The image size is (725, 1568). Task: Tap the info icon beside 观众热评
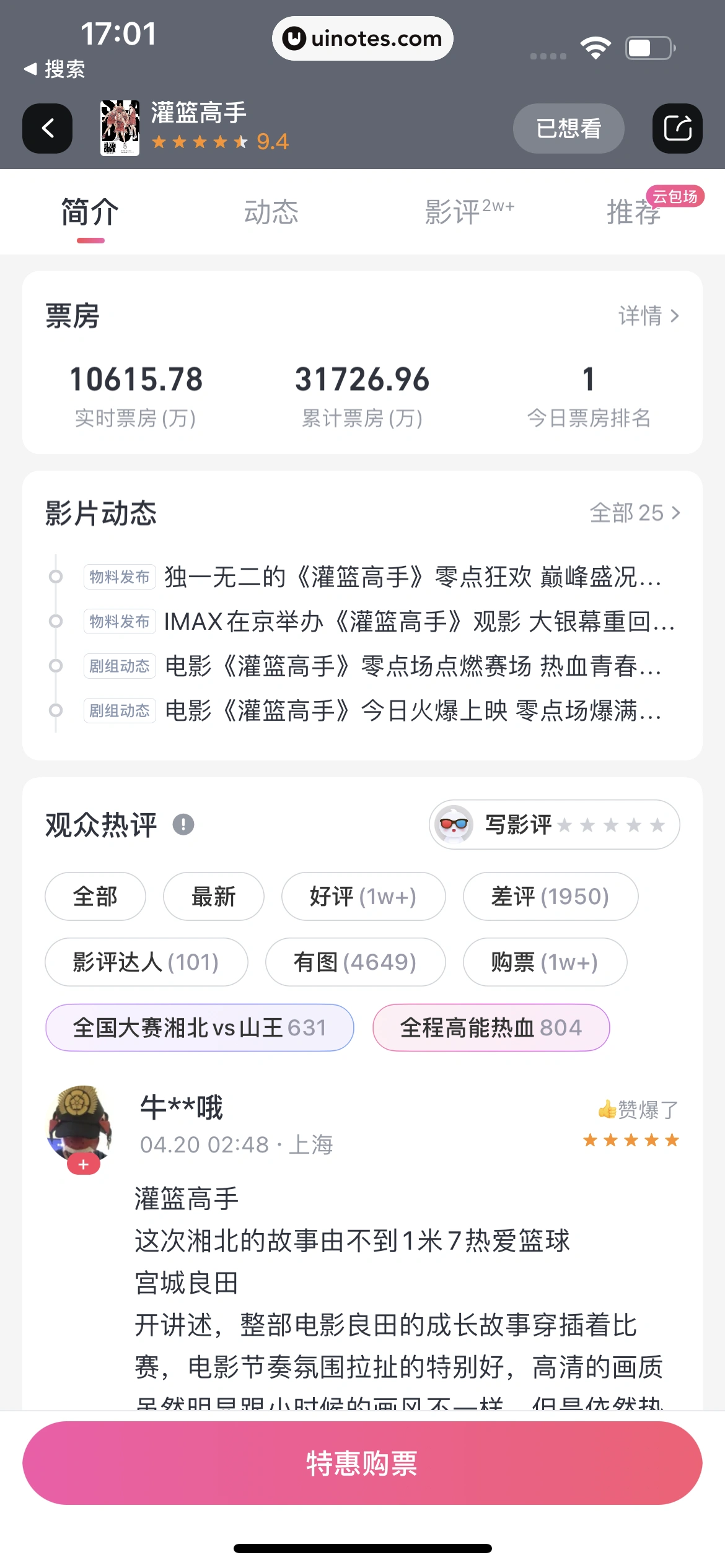pos(183,824)
